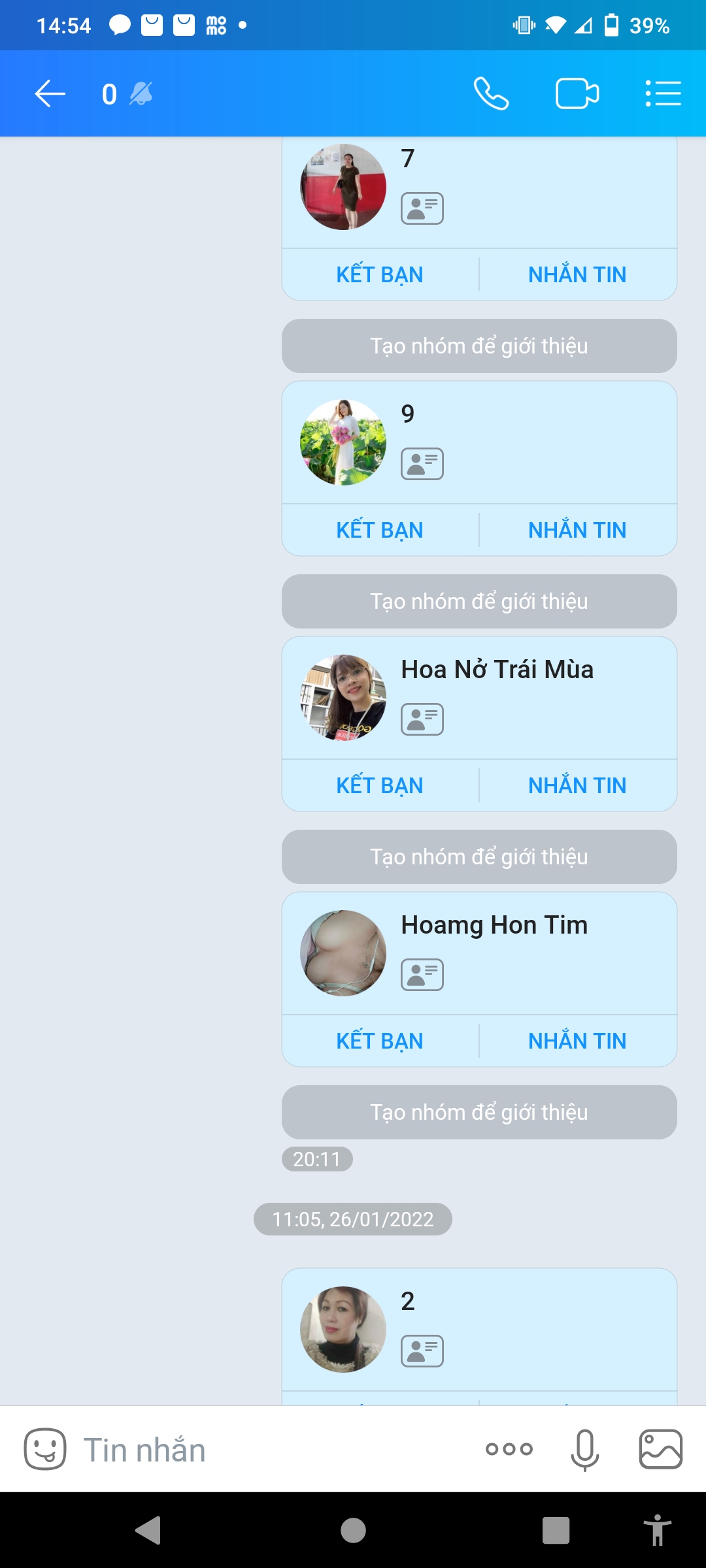Start a video call
706x1568 pixels.
(x=577, y=93)
